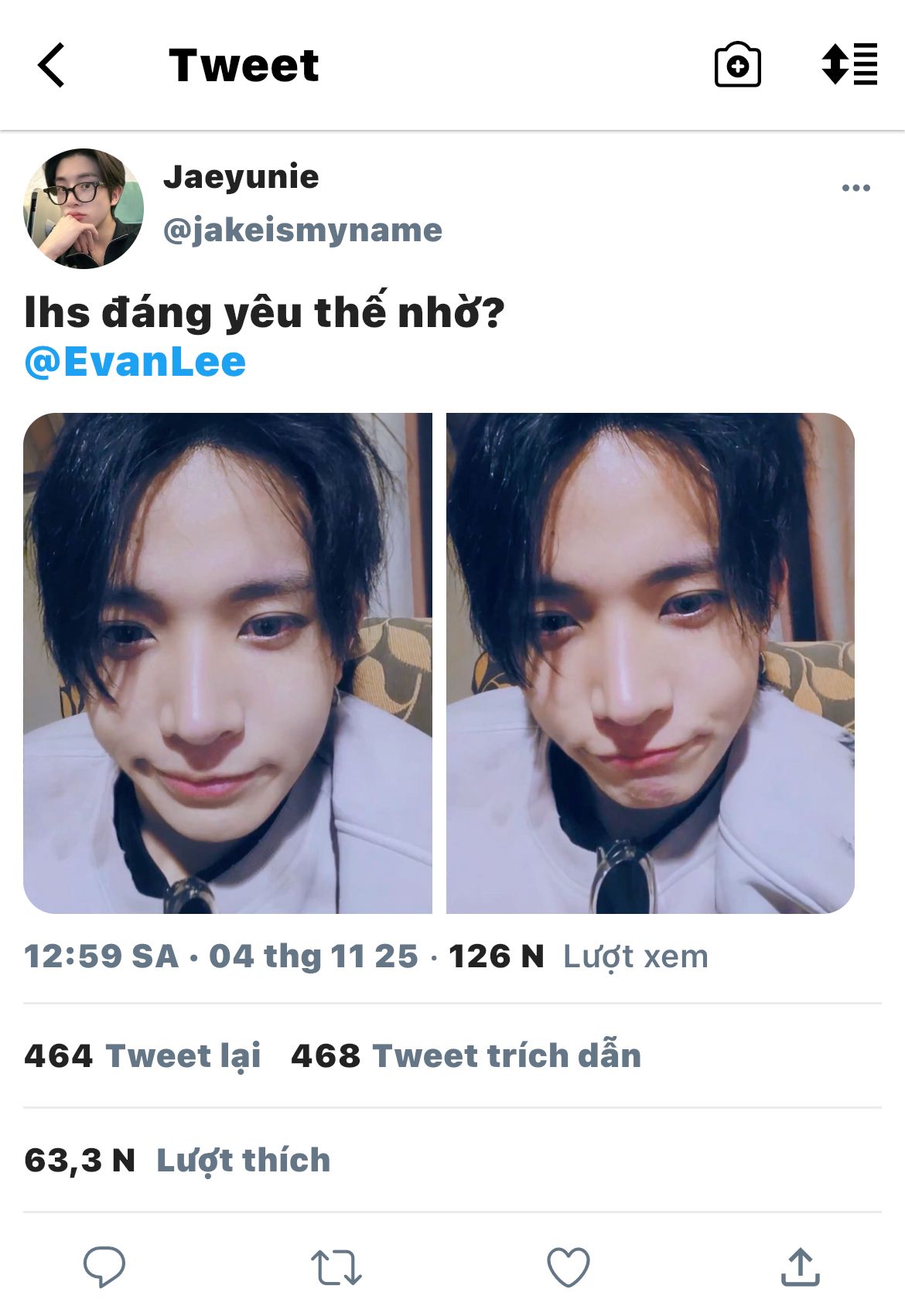This screenshot has height=1316, width=905.
Task: Go back using the top-left arrow
Action: (51, 65)
